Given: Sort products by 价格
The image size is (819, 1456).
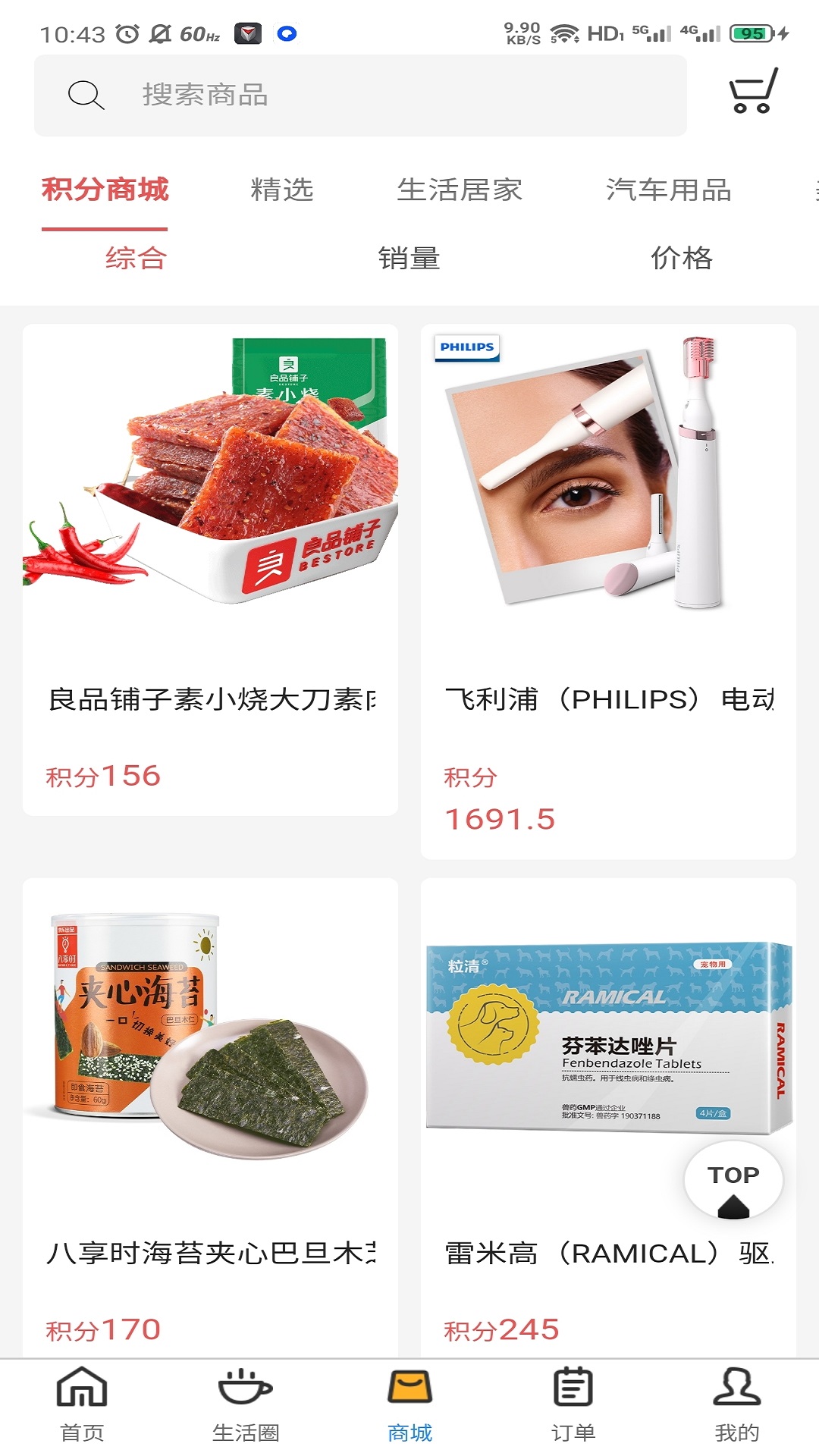Looking at the screenshot, I should pos(682,259).
